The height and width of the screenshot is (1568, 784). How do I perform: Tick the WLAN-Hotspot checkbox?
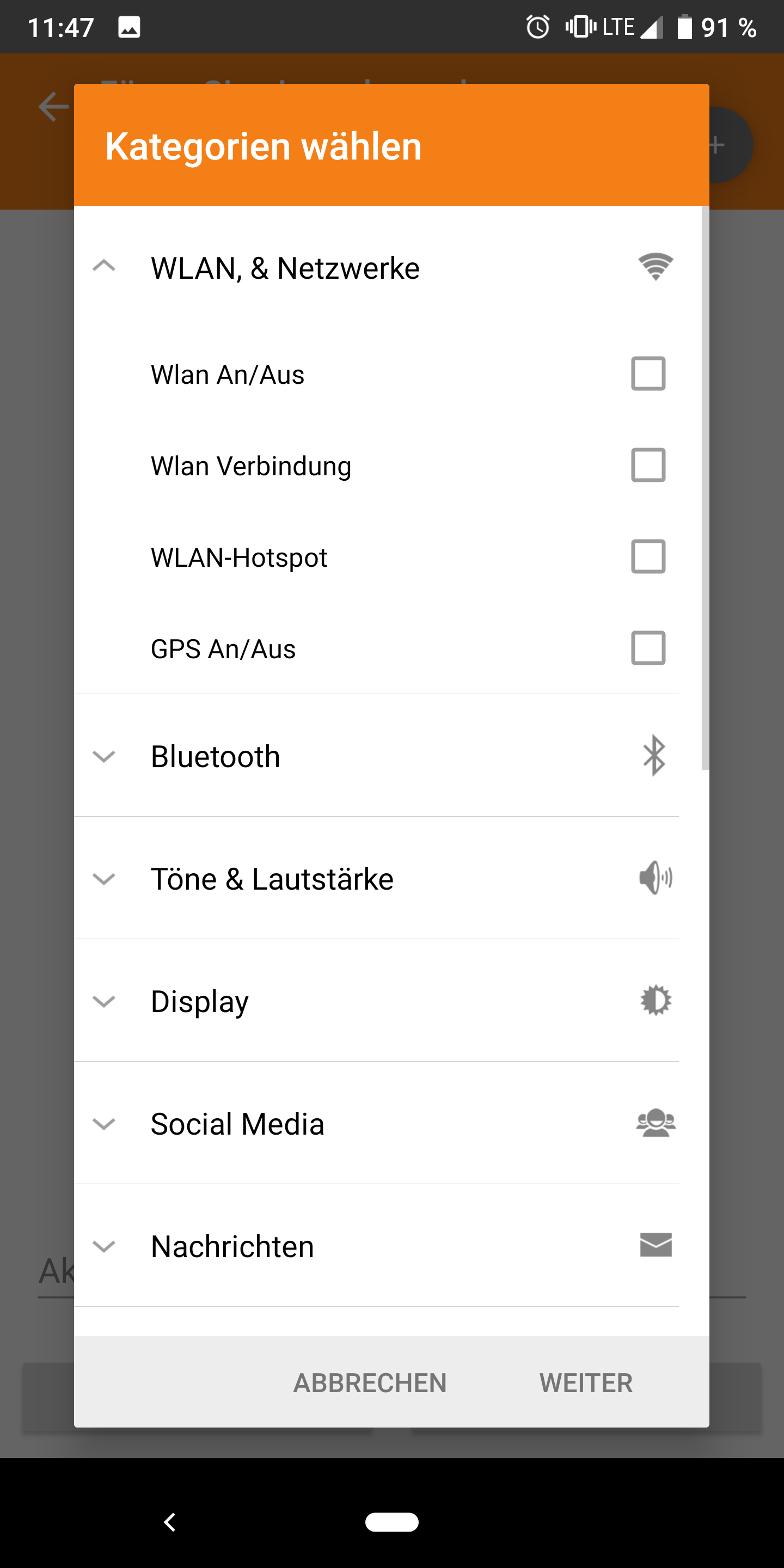[648, 557]
